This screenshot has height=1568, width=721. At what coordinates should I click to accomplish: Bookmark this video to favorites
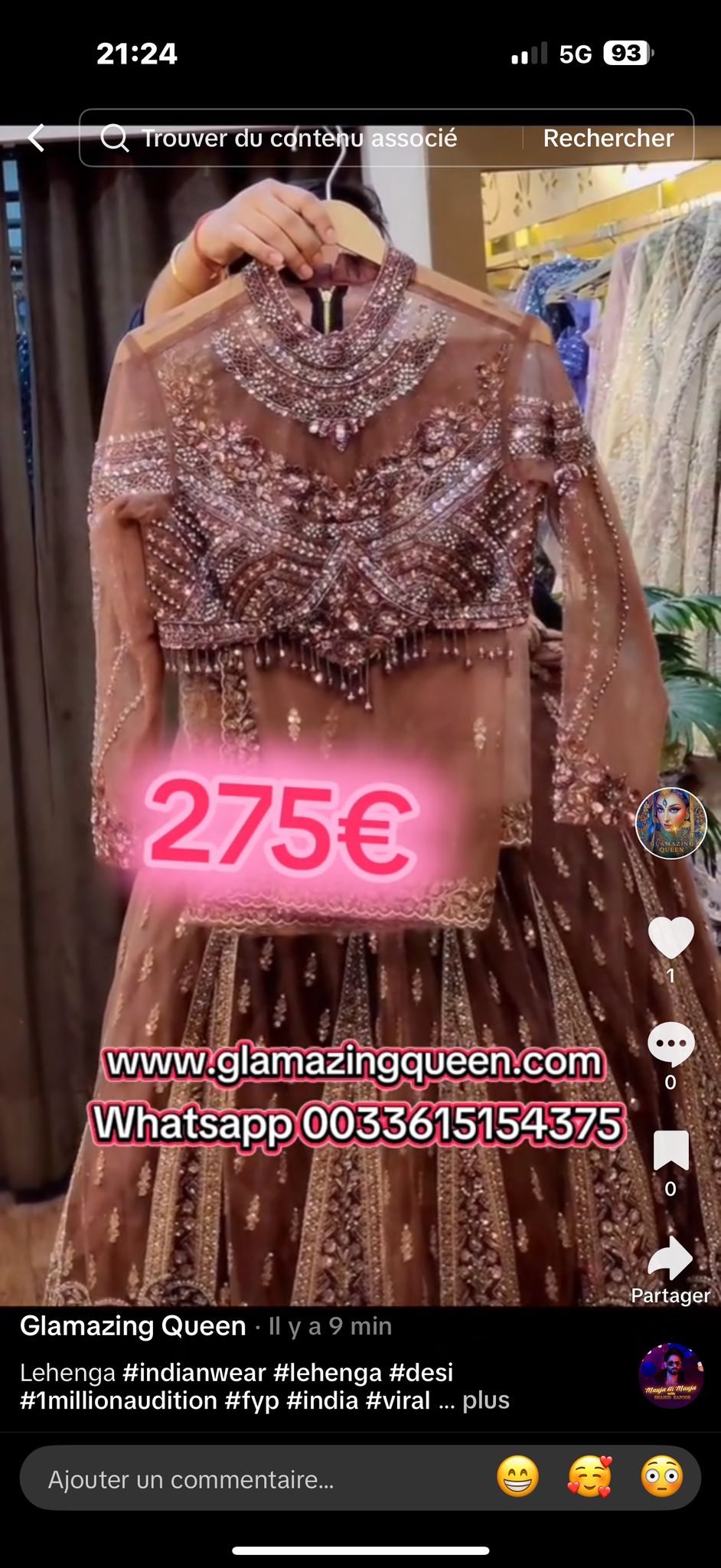pos(670,1150)
